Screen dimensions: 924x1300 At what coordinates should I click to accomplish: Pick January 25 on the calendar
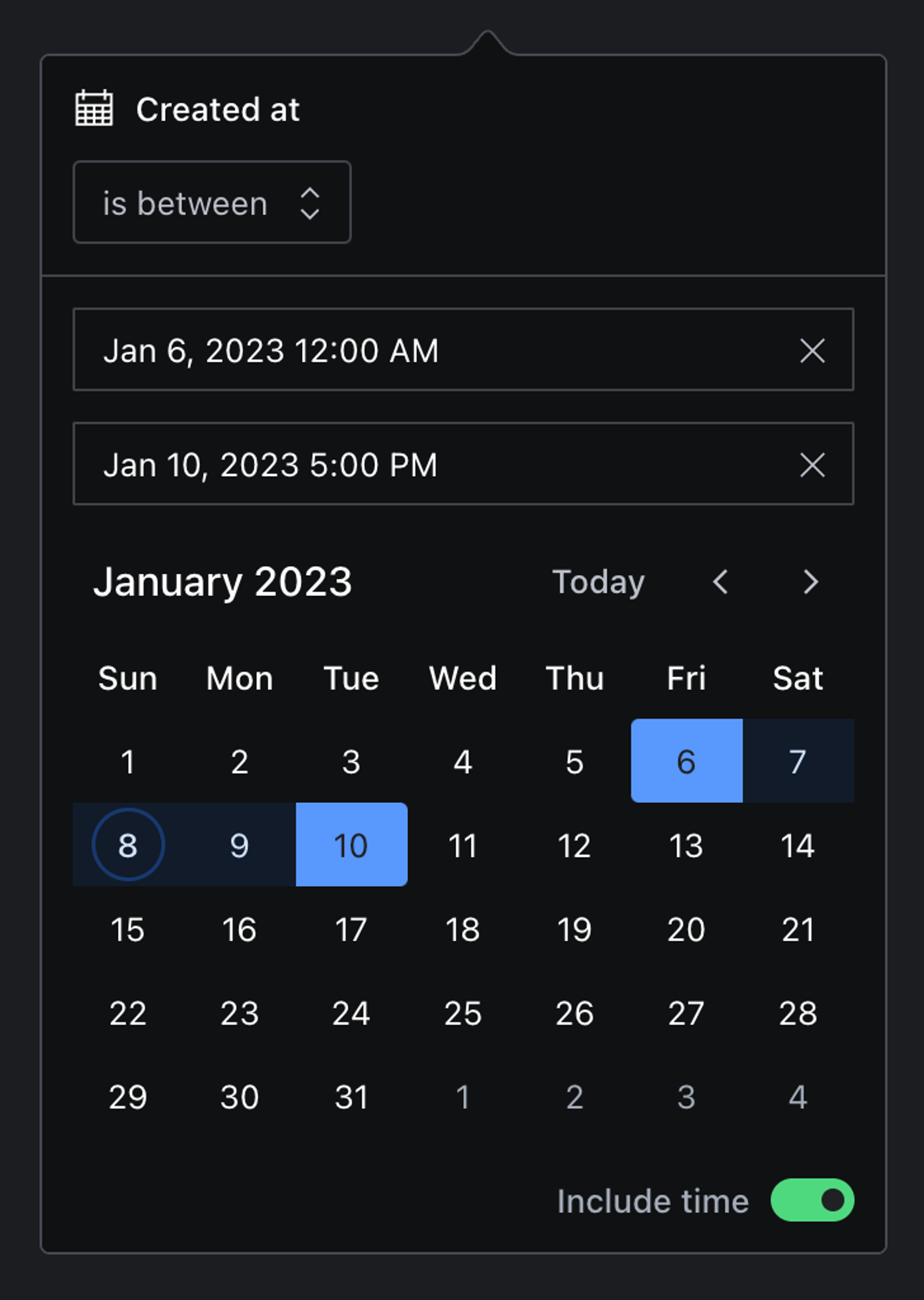coord(462,1013)
